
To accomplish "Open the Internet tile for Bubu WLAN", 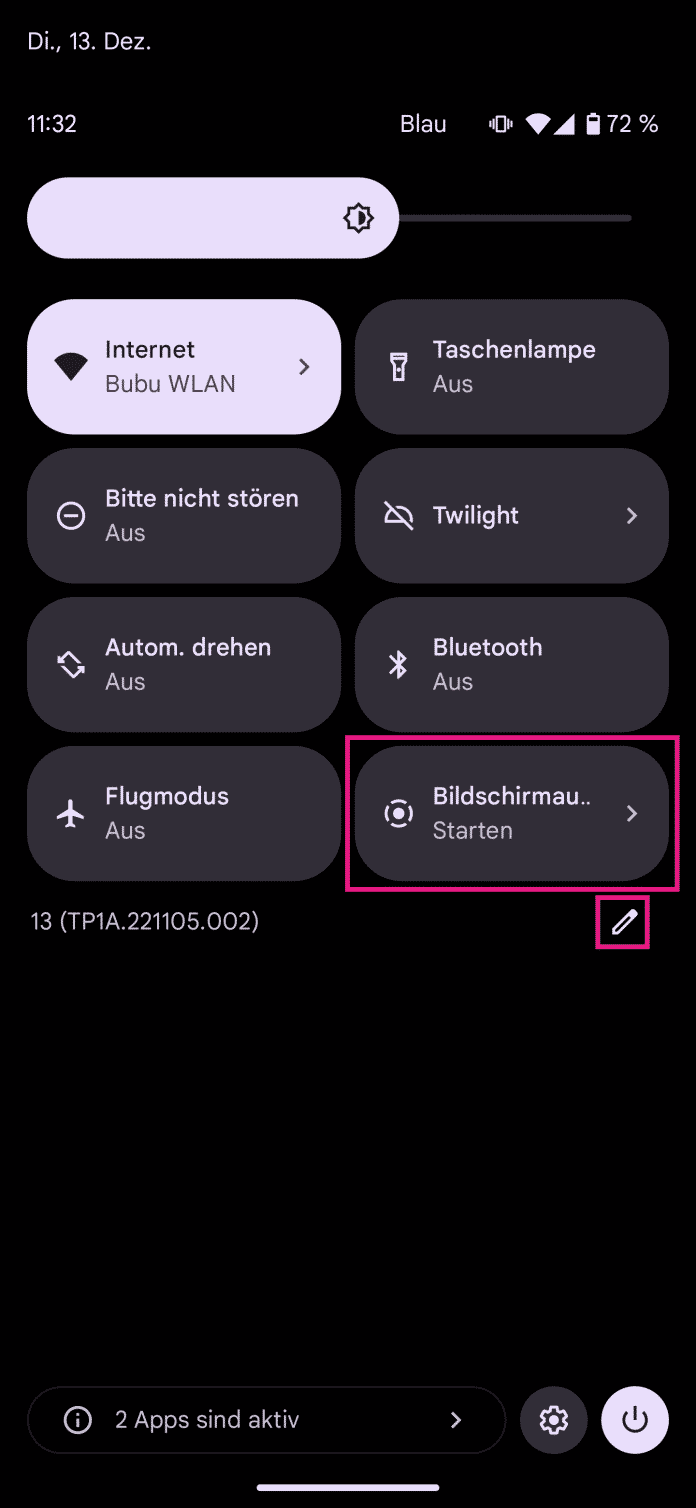I will (184, 367).
